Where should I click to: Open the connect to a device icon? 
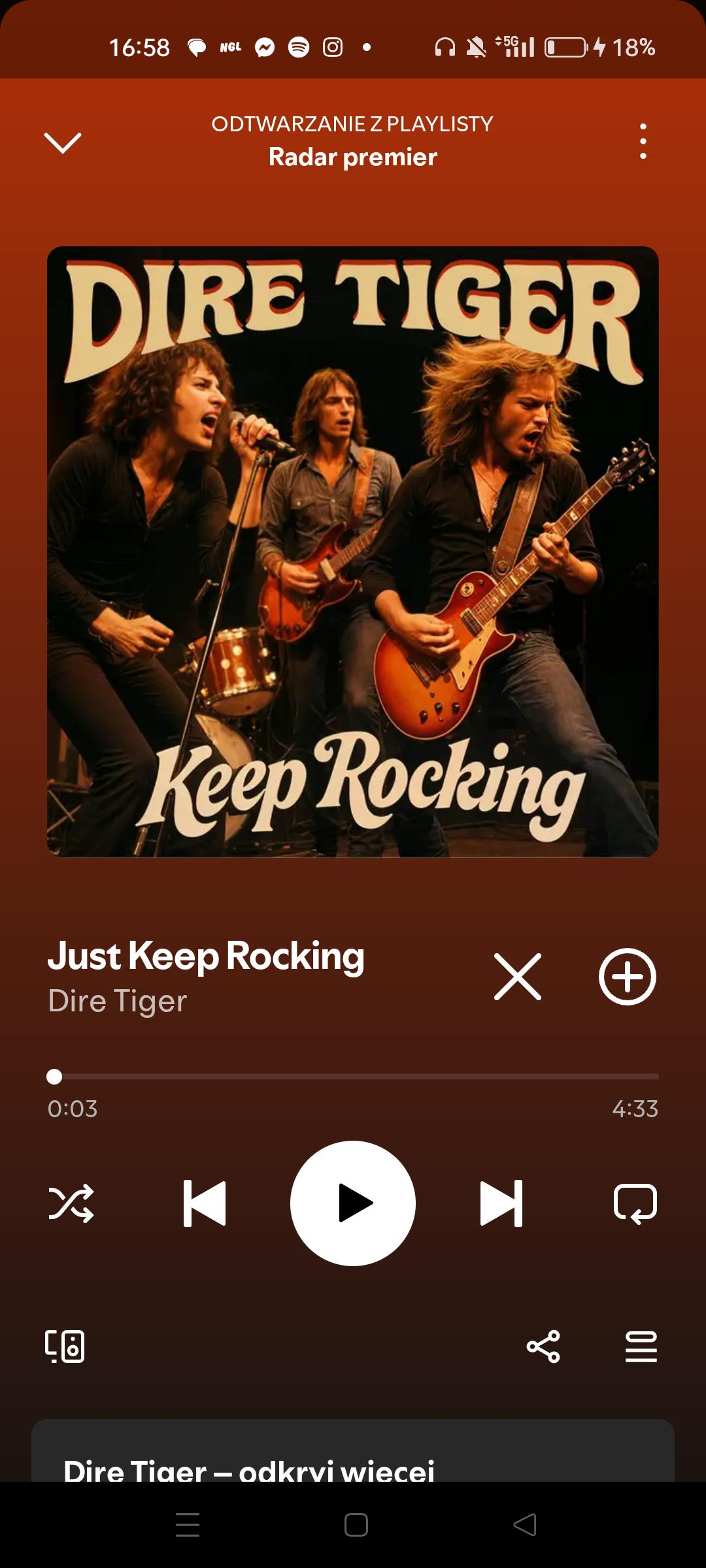pos(65,1347)
